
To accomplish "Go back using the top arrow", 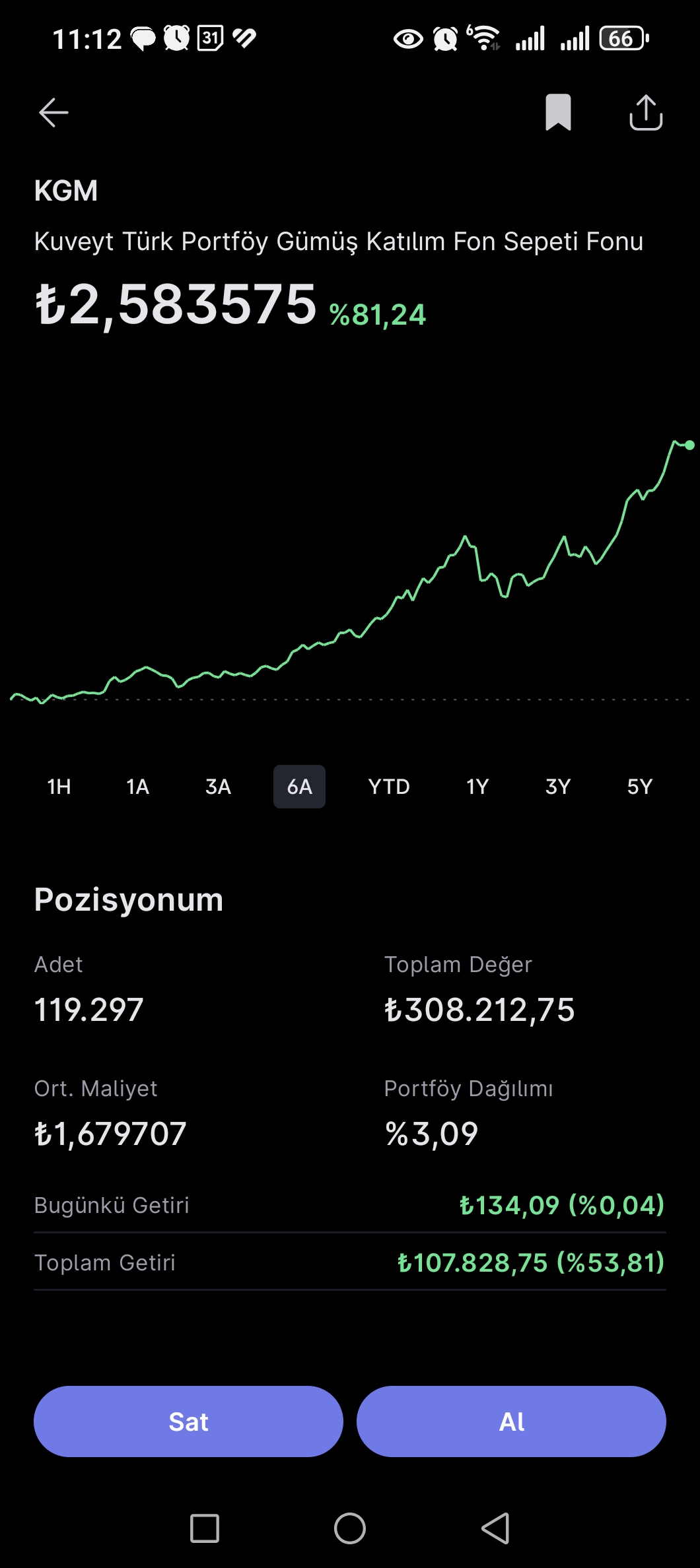I will 53,113.
